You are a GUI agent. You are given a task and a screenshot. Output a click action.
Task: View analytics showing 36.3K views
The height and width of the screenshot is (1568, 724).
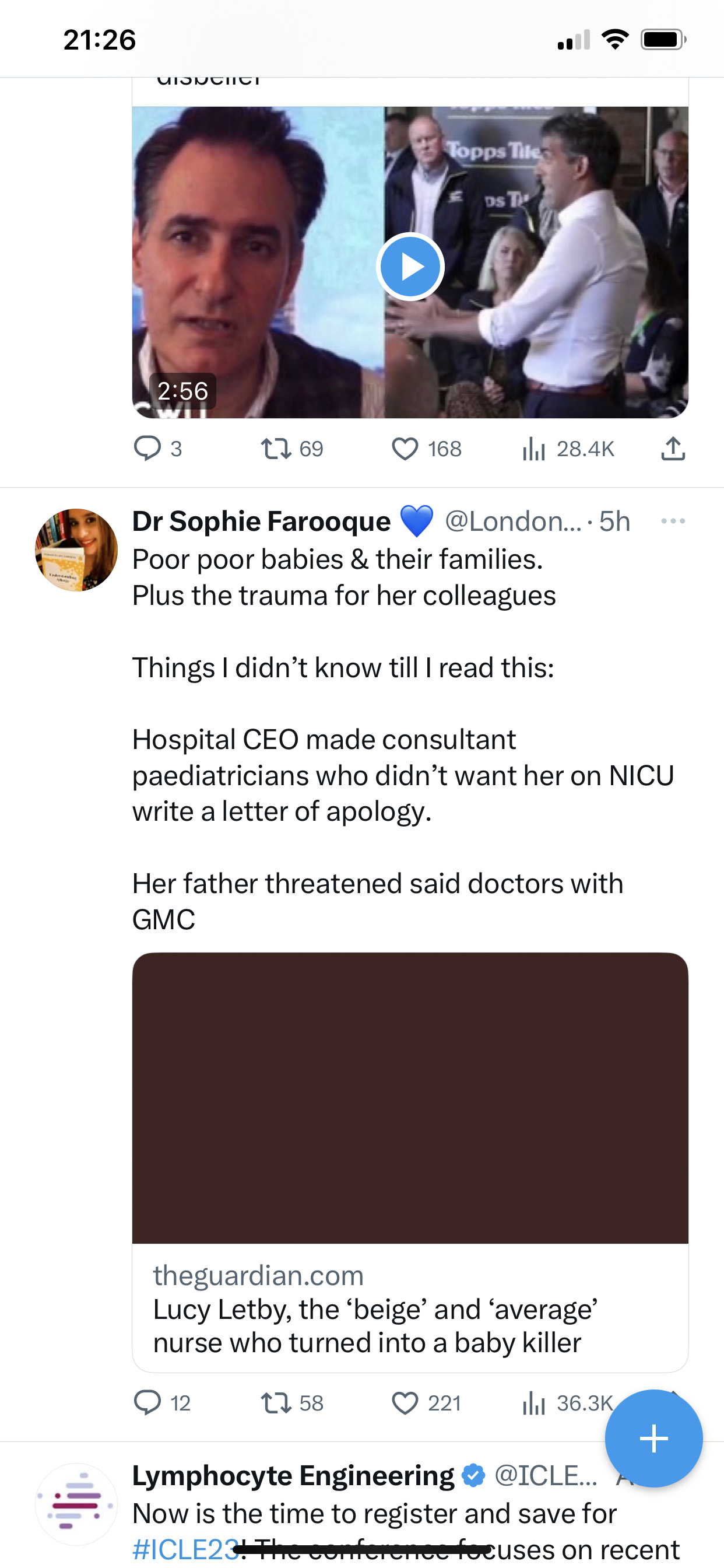click(567, 1403)
